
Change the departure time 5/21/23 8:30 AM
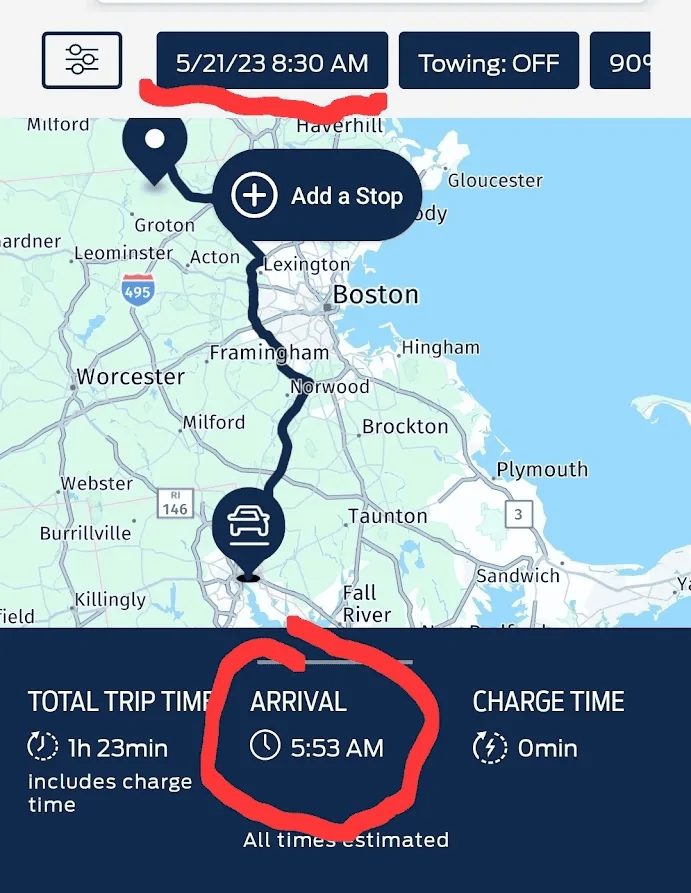click(272, 63)
